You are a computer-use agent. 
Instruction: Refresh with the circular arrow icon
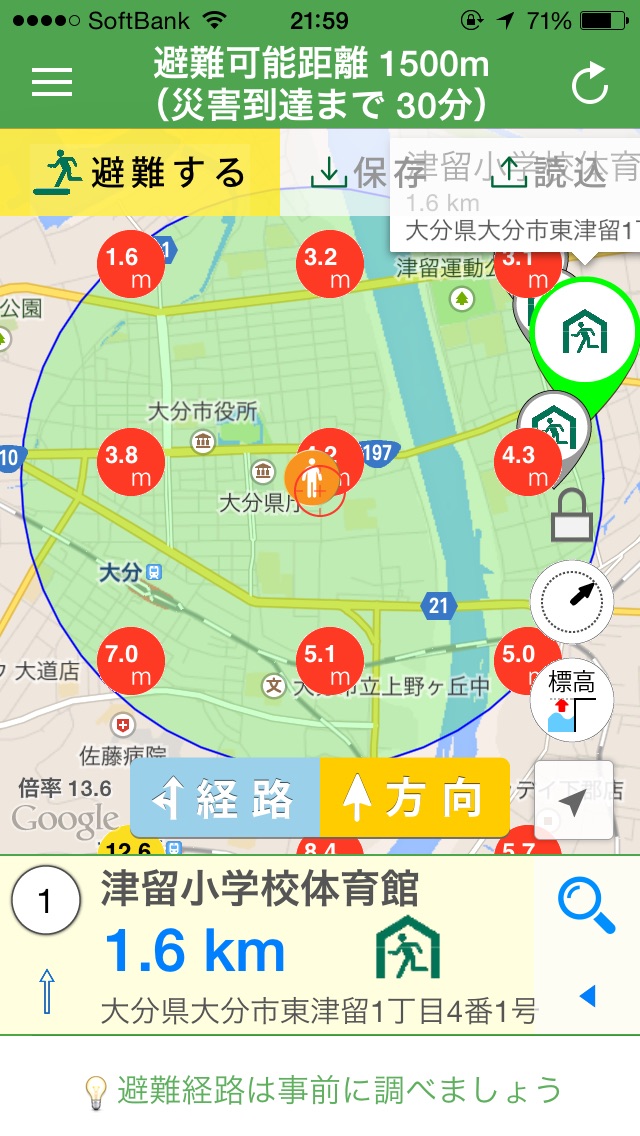pyautogui.click(x=589, y=84)
